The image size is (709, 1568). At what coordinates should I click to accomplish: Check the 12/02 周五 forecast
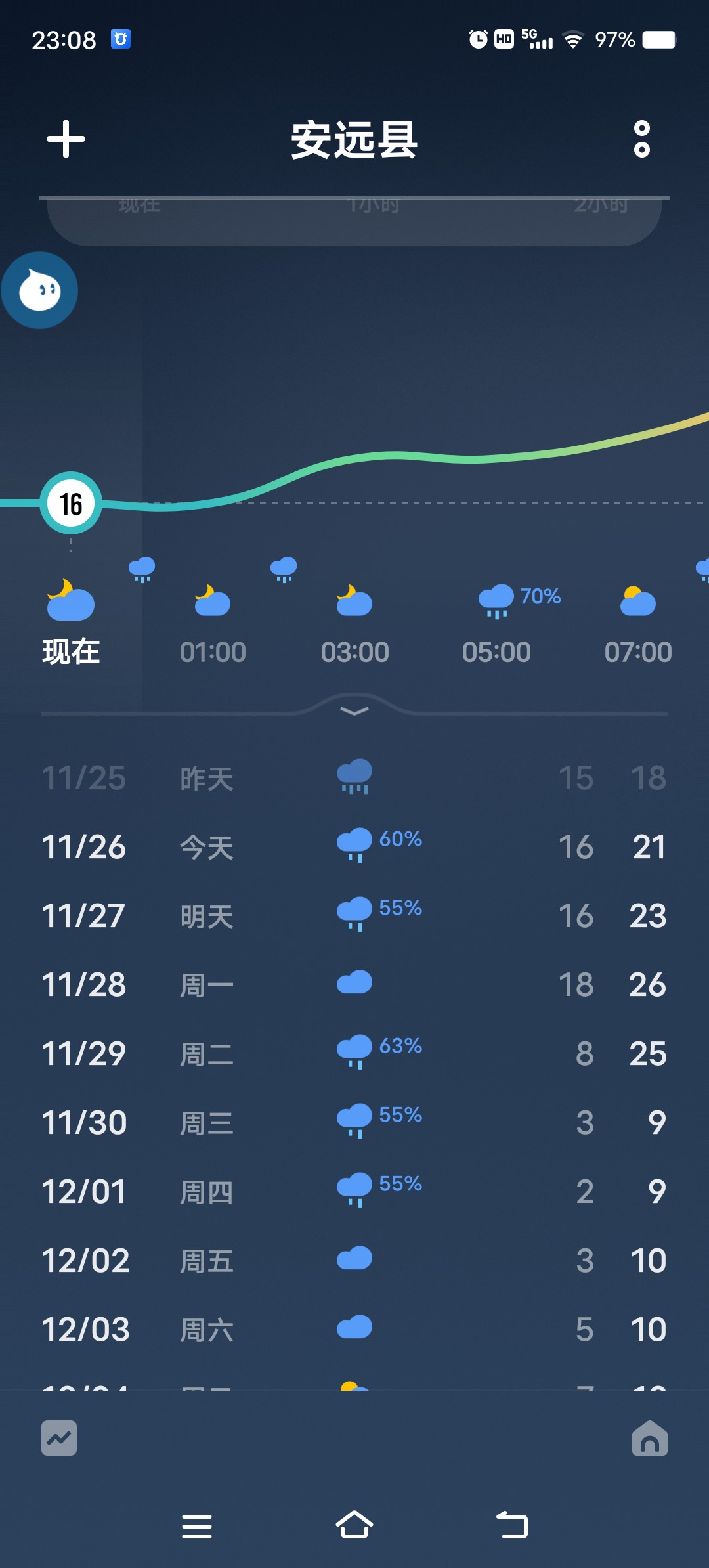pyautogui.click(x=354, y=1261)
